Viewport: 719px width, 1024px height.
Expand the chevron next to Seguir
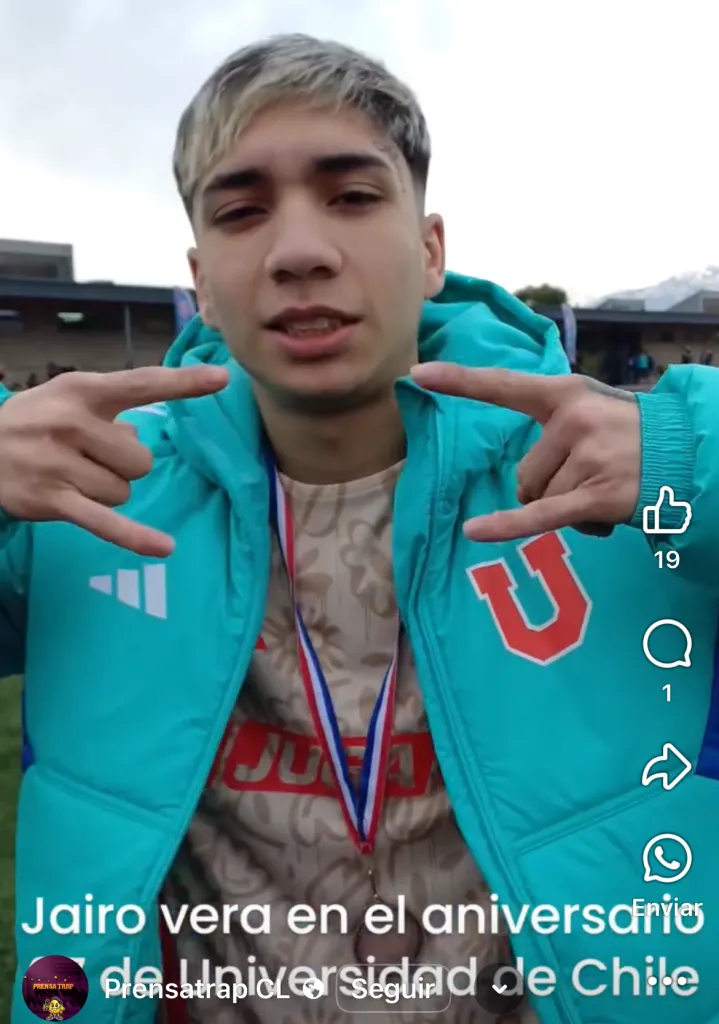(500, 989)
